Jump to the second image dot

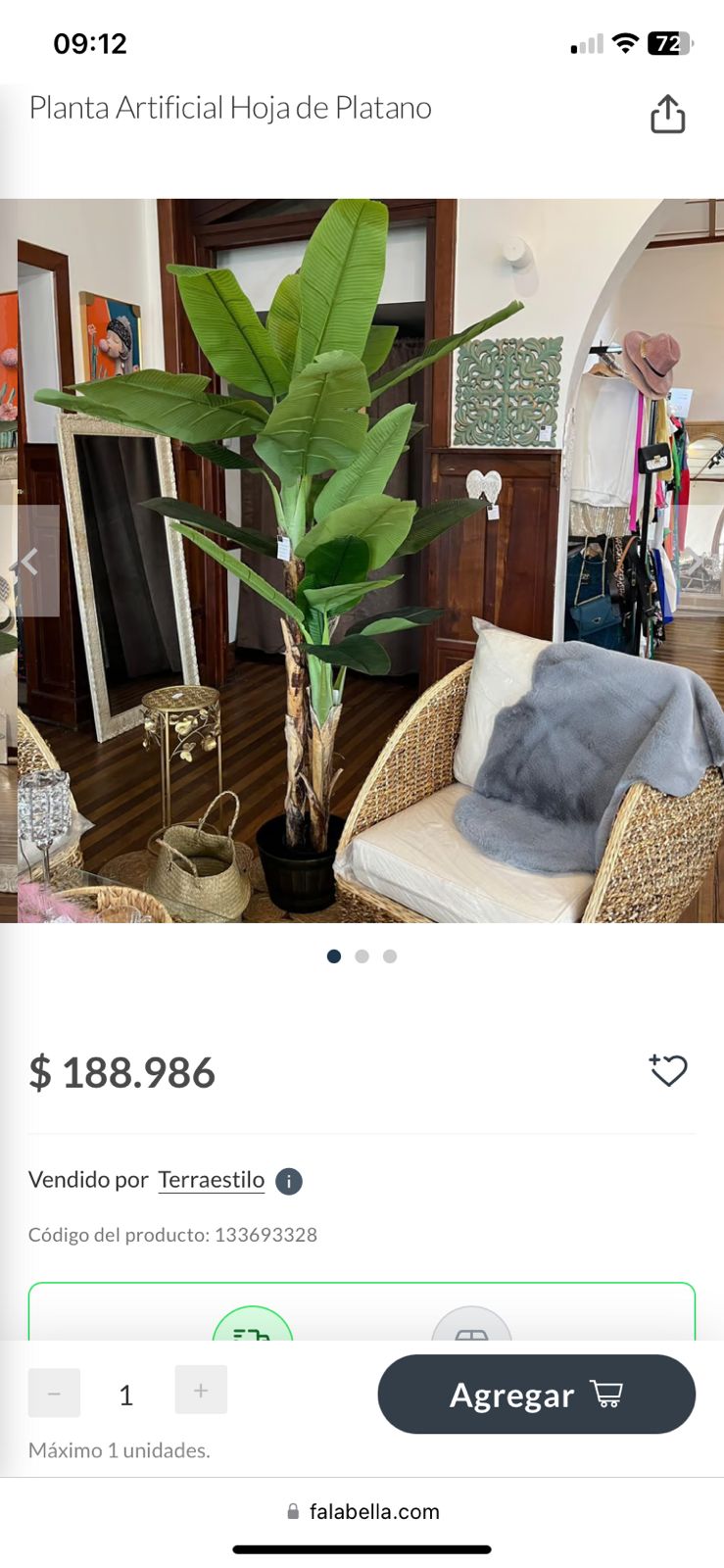pos(362,956)
